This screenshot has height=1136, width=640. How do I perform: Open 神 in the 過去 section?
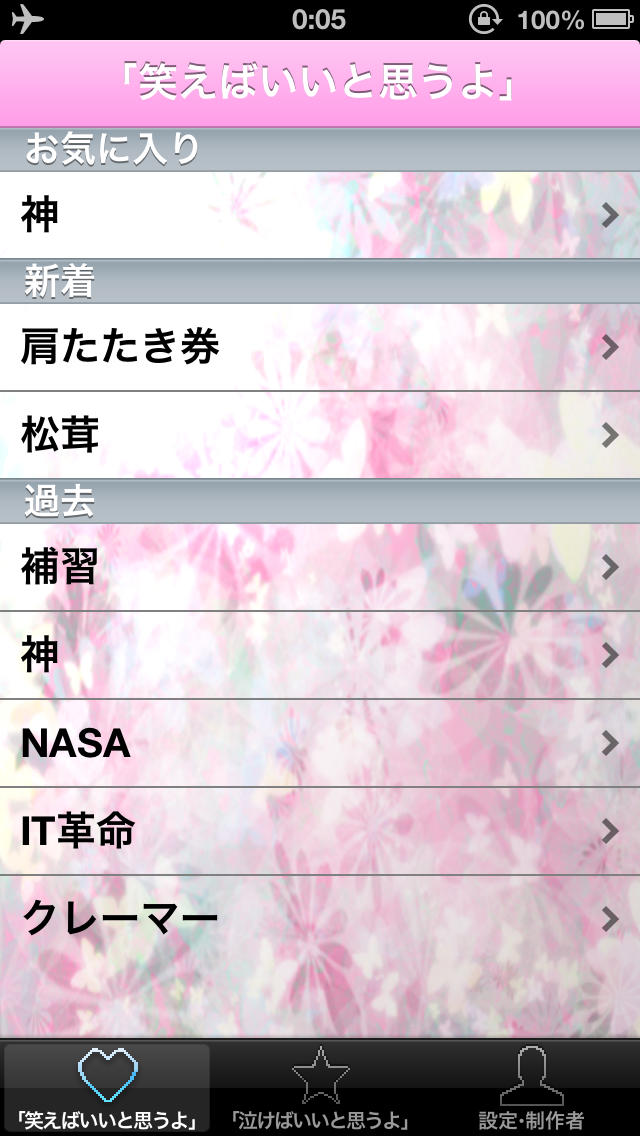[320, 655]
